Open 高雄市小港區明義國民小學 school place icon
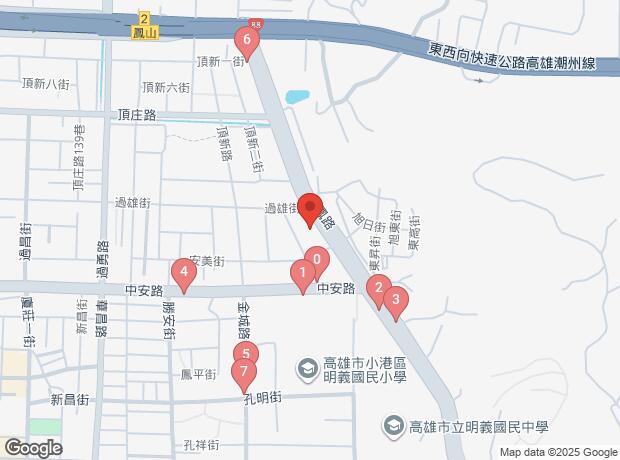This screenshot has height=460, width=620. 307,370
